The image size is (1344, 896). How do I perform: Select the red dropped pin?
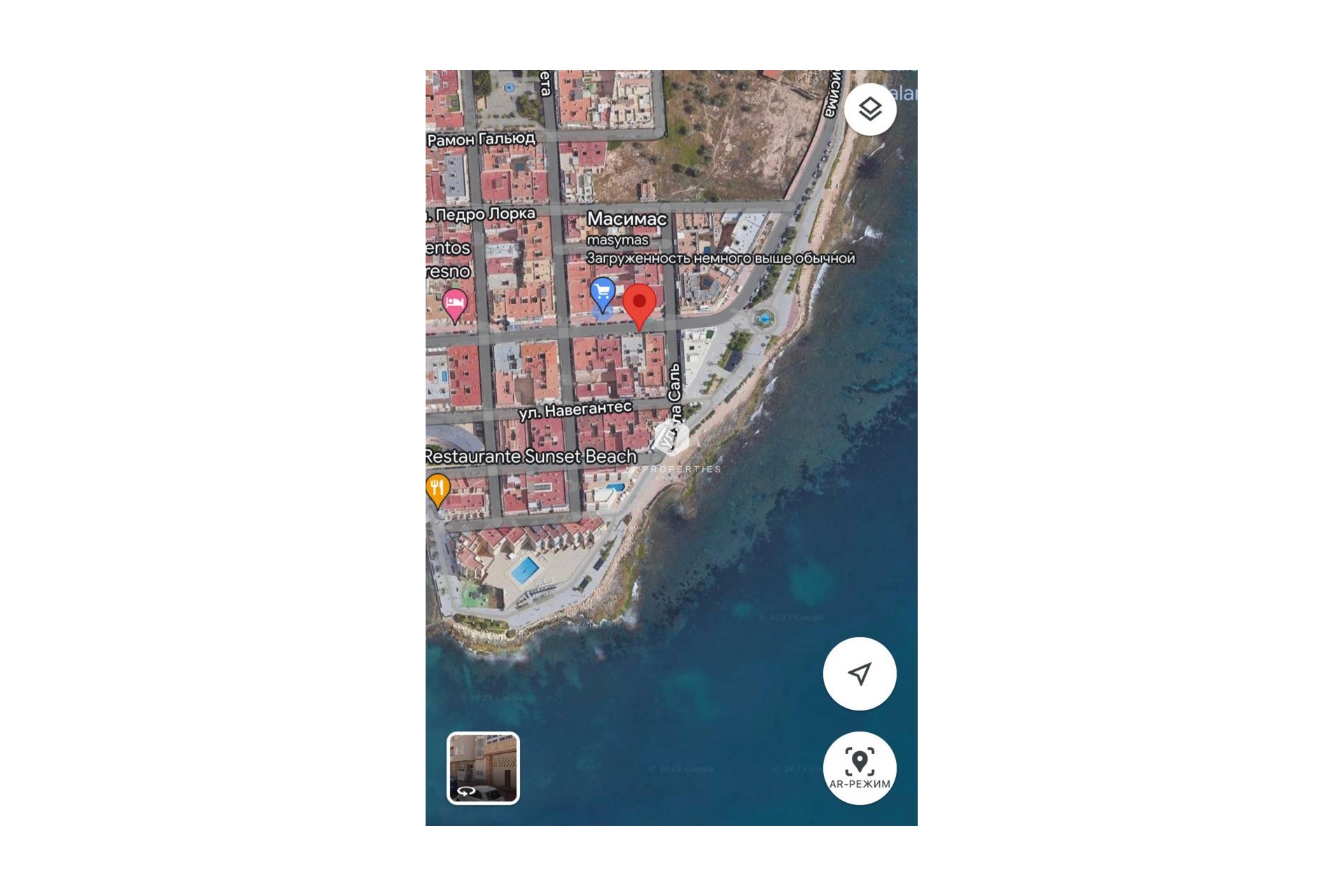(x=639, y=304)
